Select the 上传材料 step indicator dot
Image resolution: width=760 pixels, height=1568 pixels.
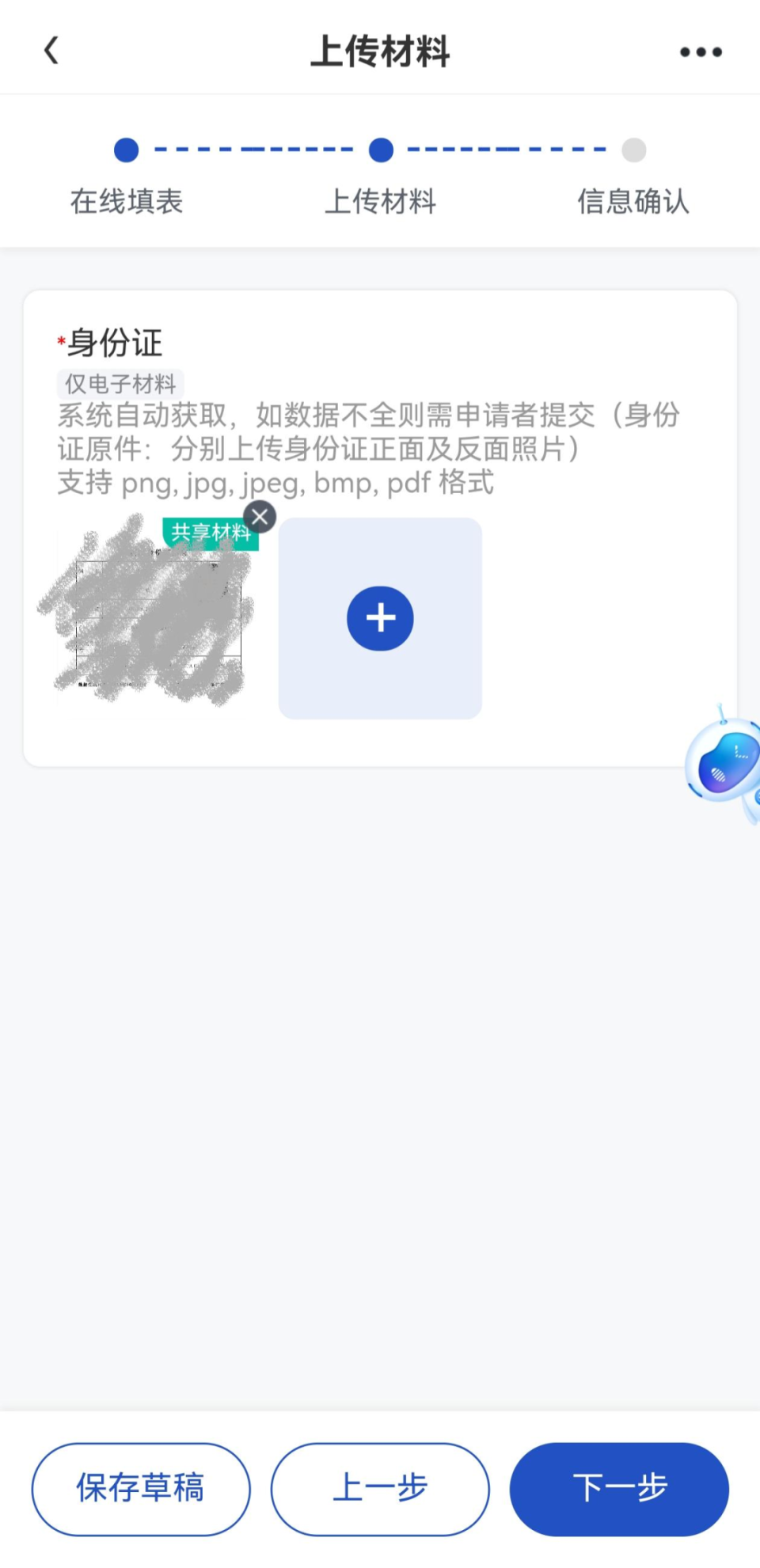coord(381,150)
